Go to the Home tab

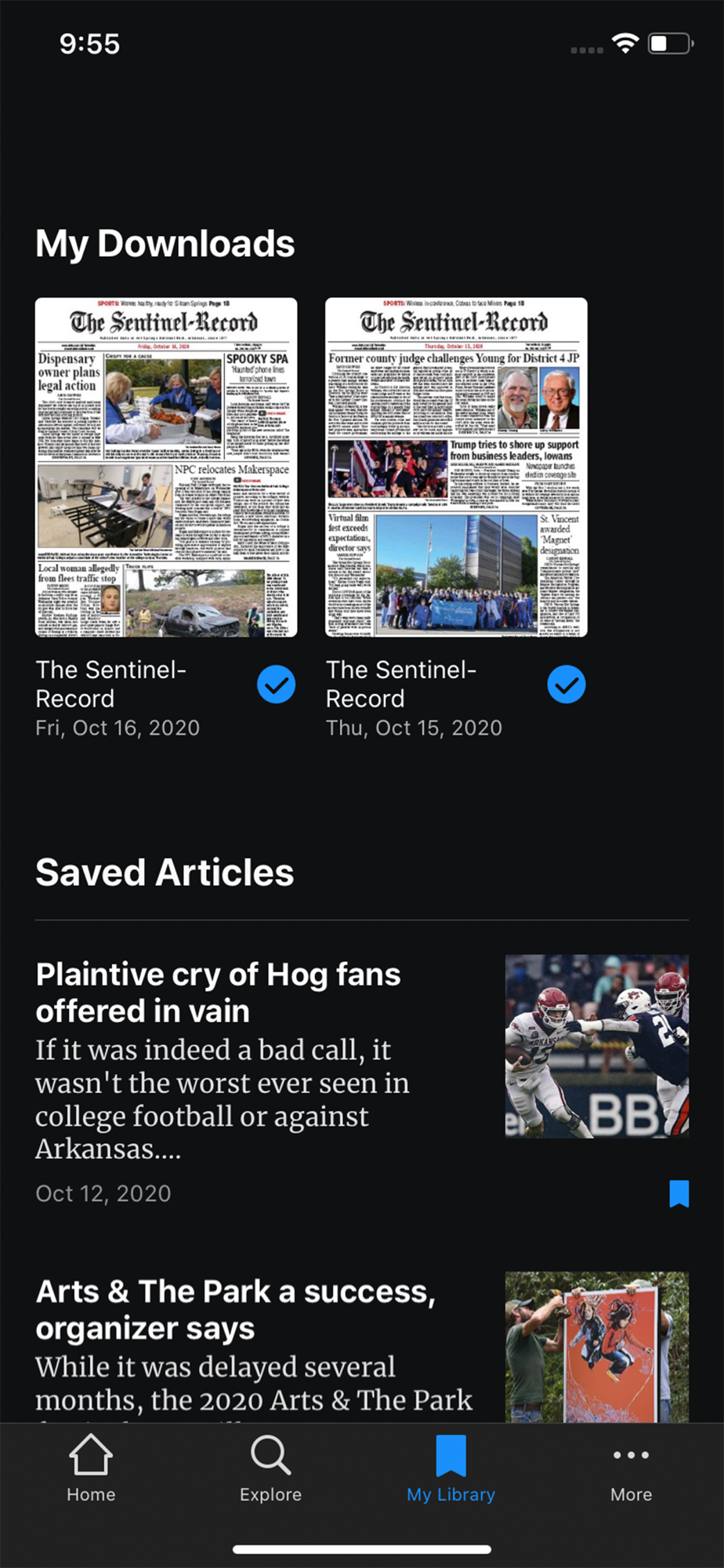[91, 1468]
